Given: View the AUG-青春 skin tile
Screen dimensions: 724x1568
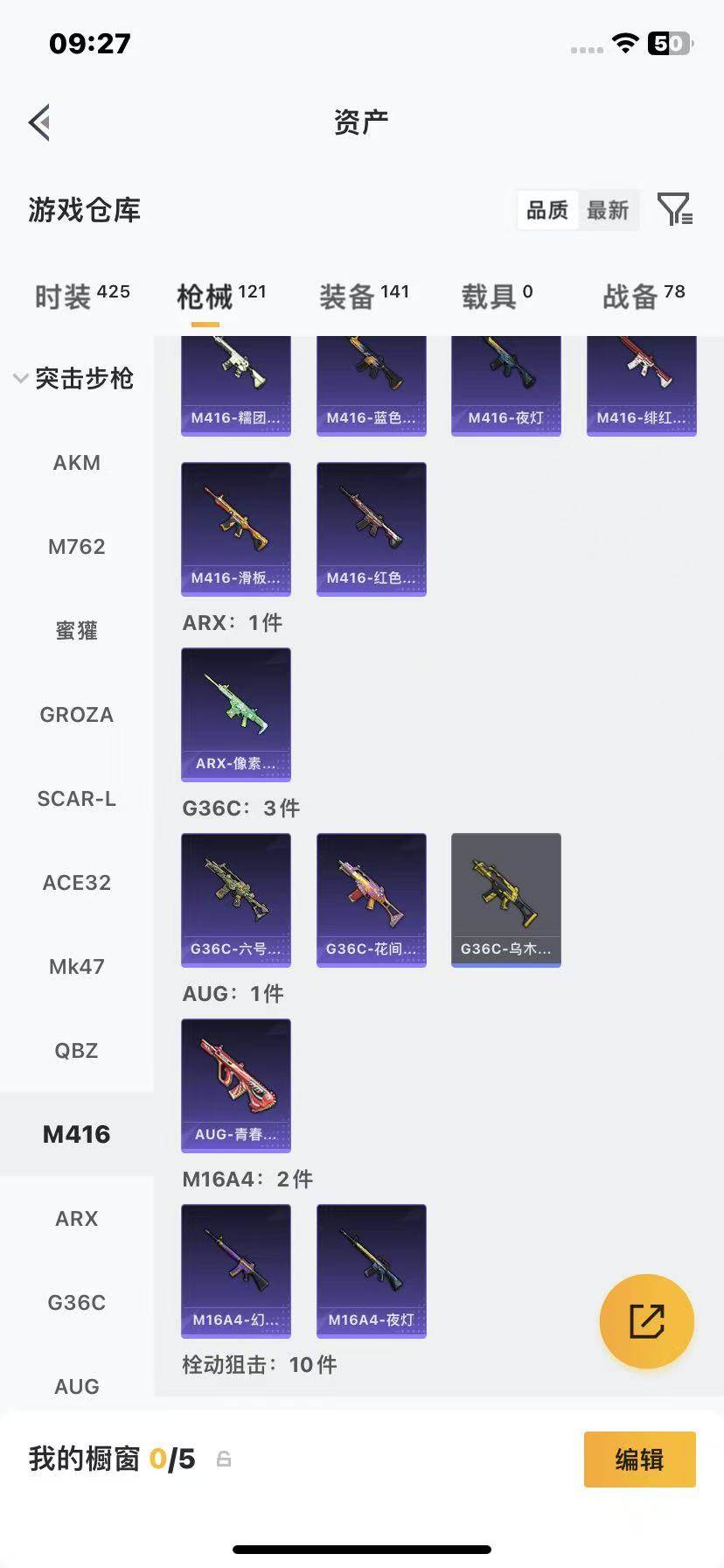Looking at the screenshot, I should [x=236, y=1085].
